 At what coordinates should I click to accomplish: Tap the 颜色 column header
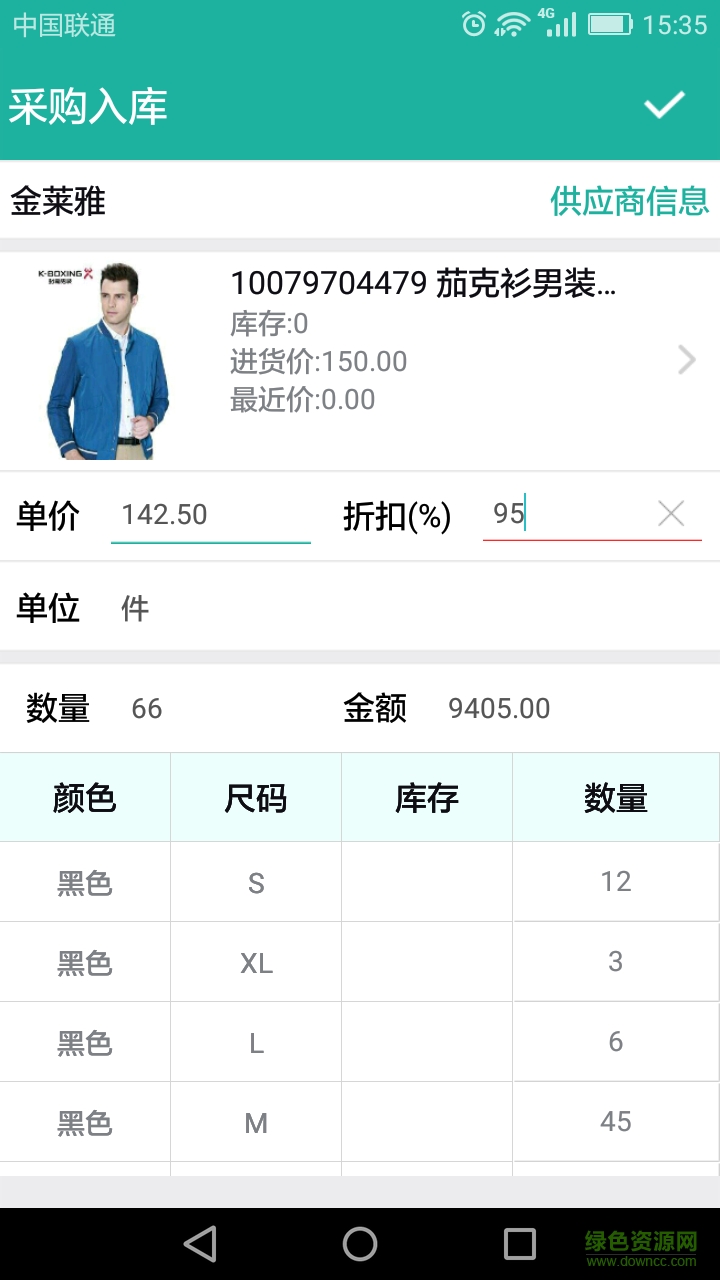tap(84, 797)
